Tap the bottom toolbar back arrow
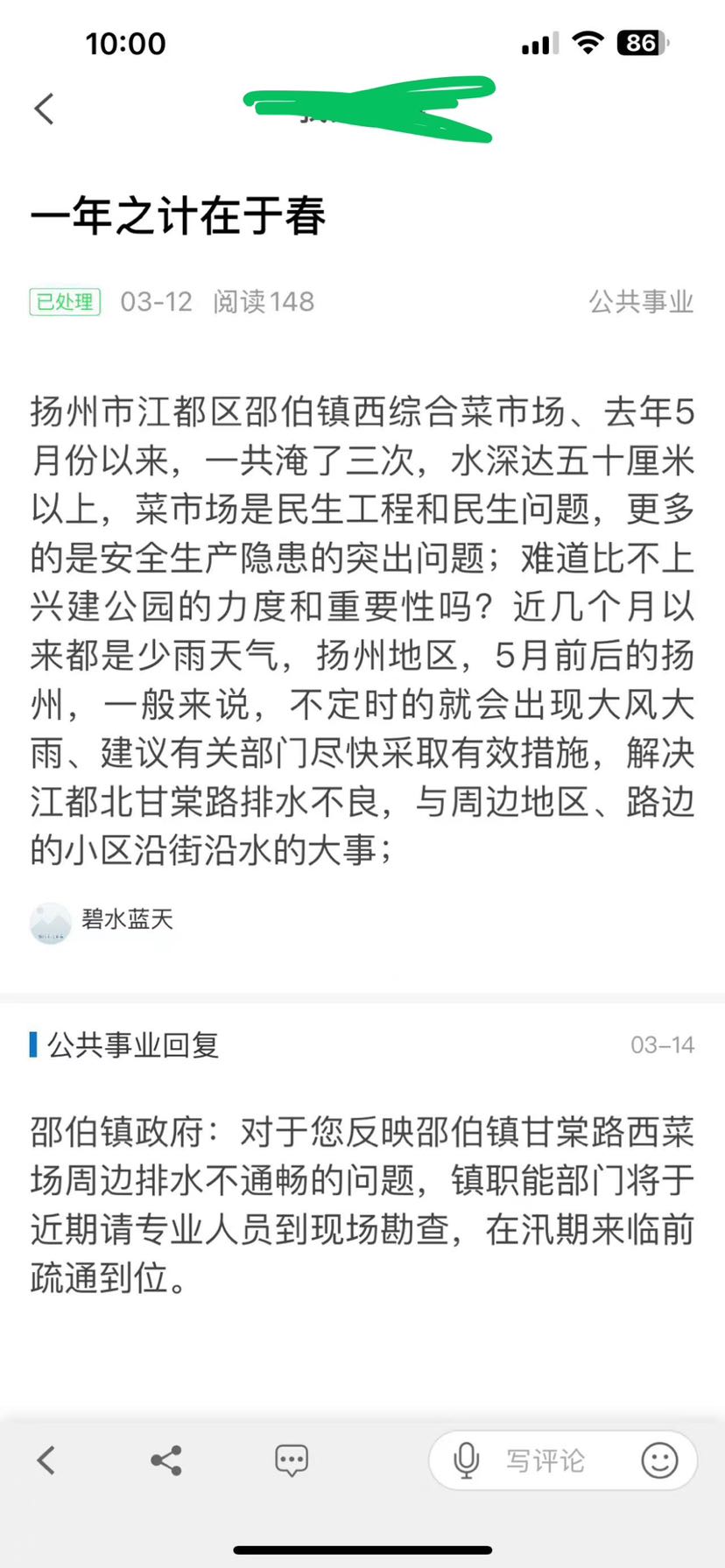 click(x=46, y=1460)
